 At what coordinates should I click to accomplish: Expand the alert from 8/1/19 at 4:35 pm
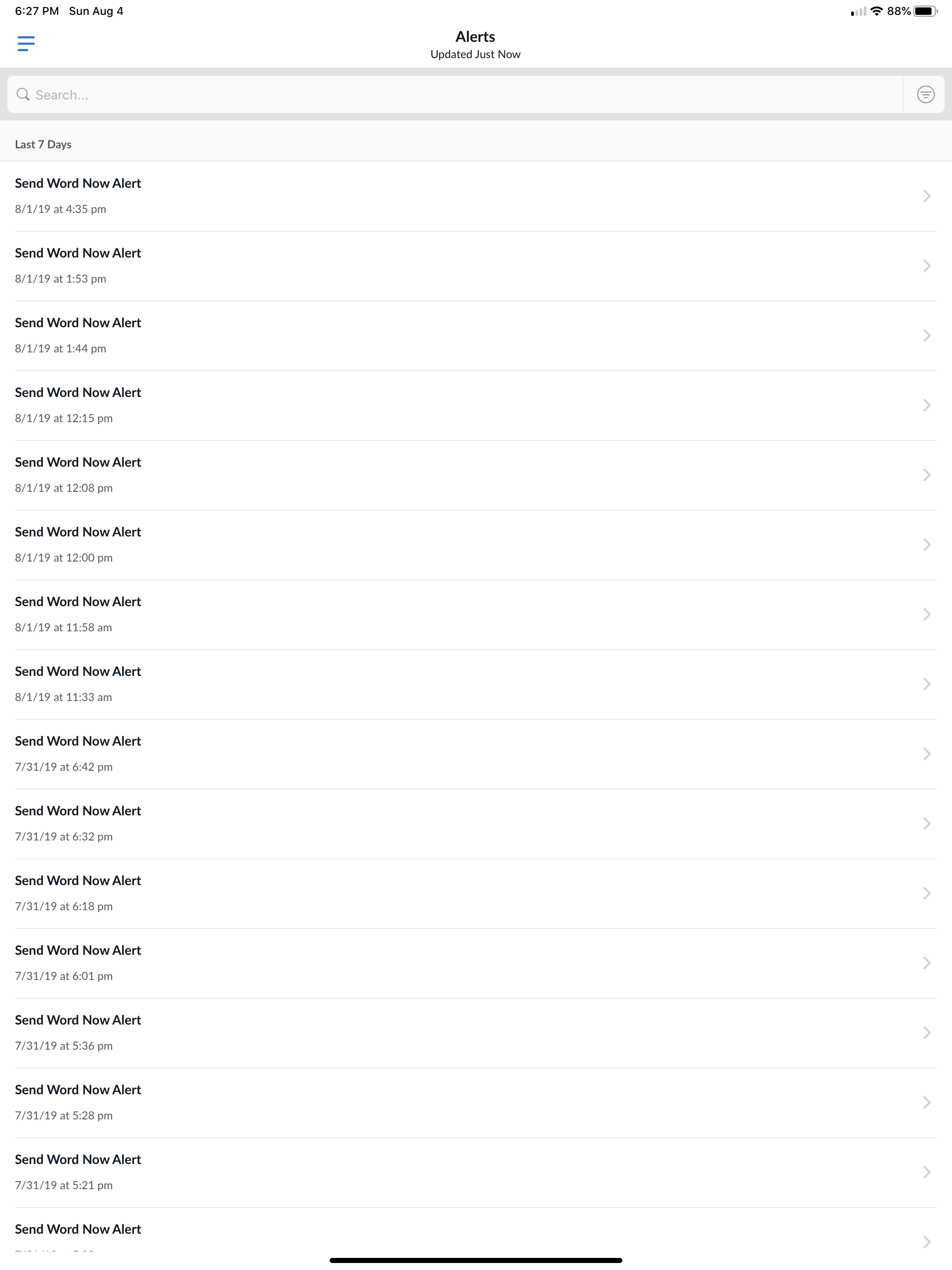click(x=476, y=195)
